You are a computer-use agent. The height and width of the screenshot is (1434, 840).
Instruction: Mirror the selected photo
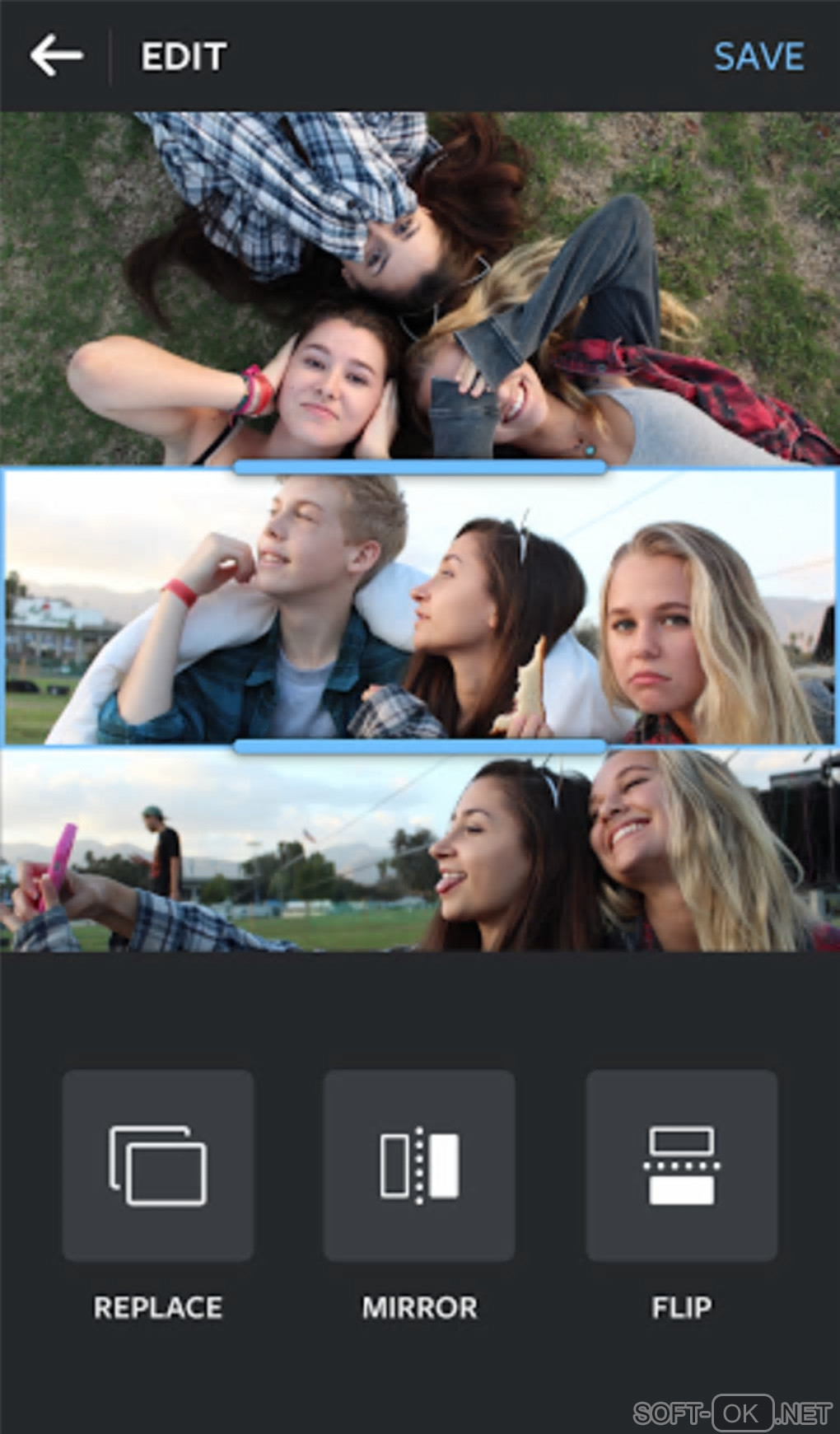(419, 1165)
